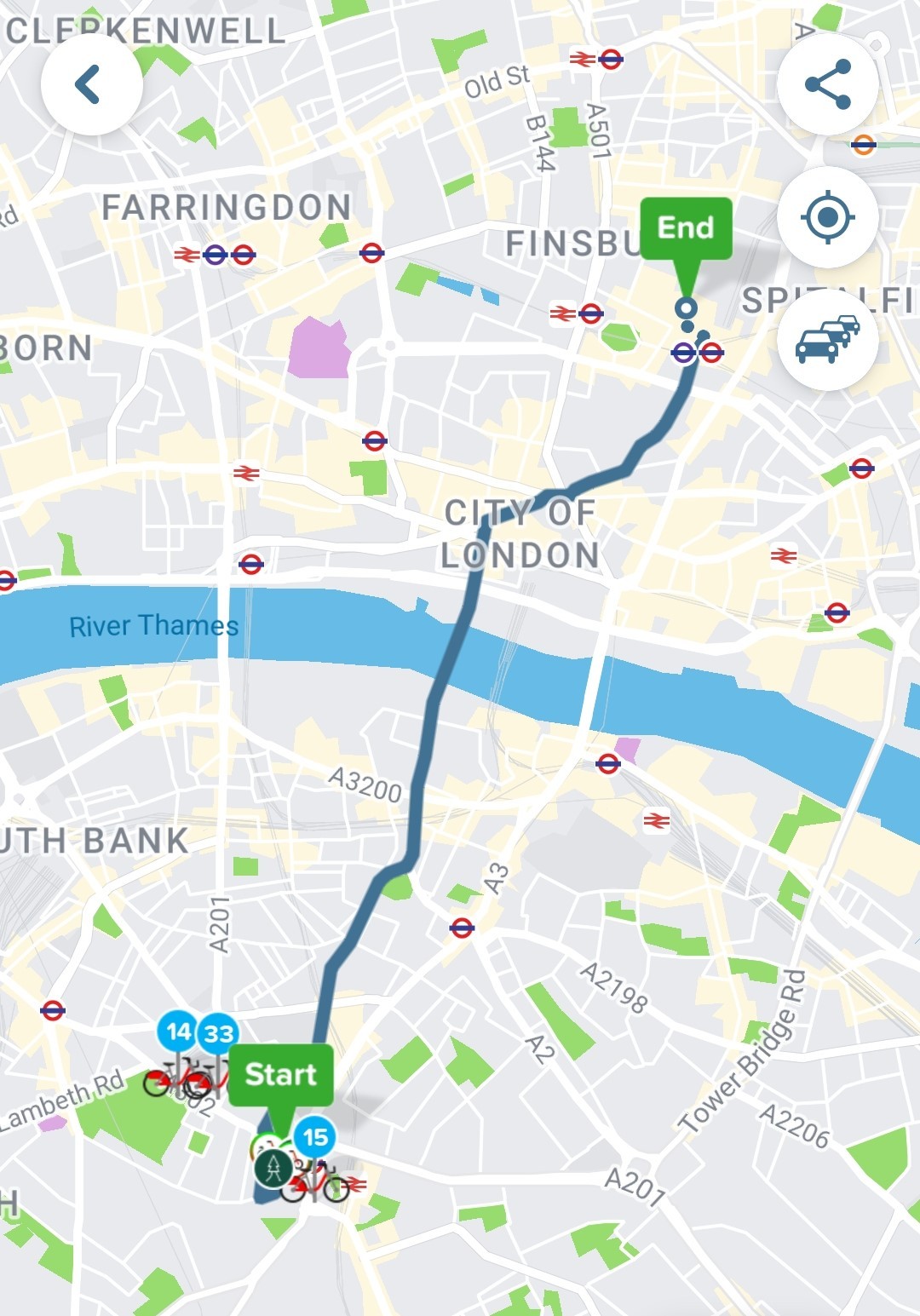The height and width of the screenshot is (1316, 920).
Task: Share this route
Action: (827, 84)
